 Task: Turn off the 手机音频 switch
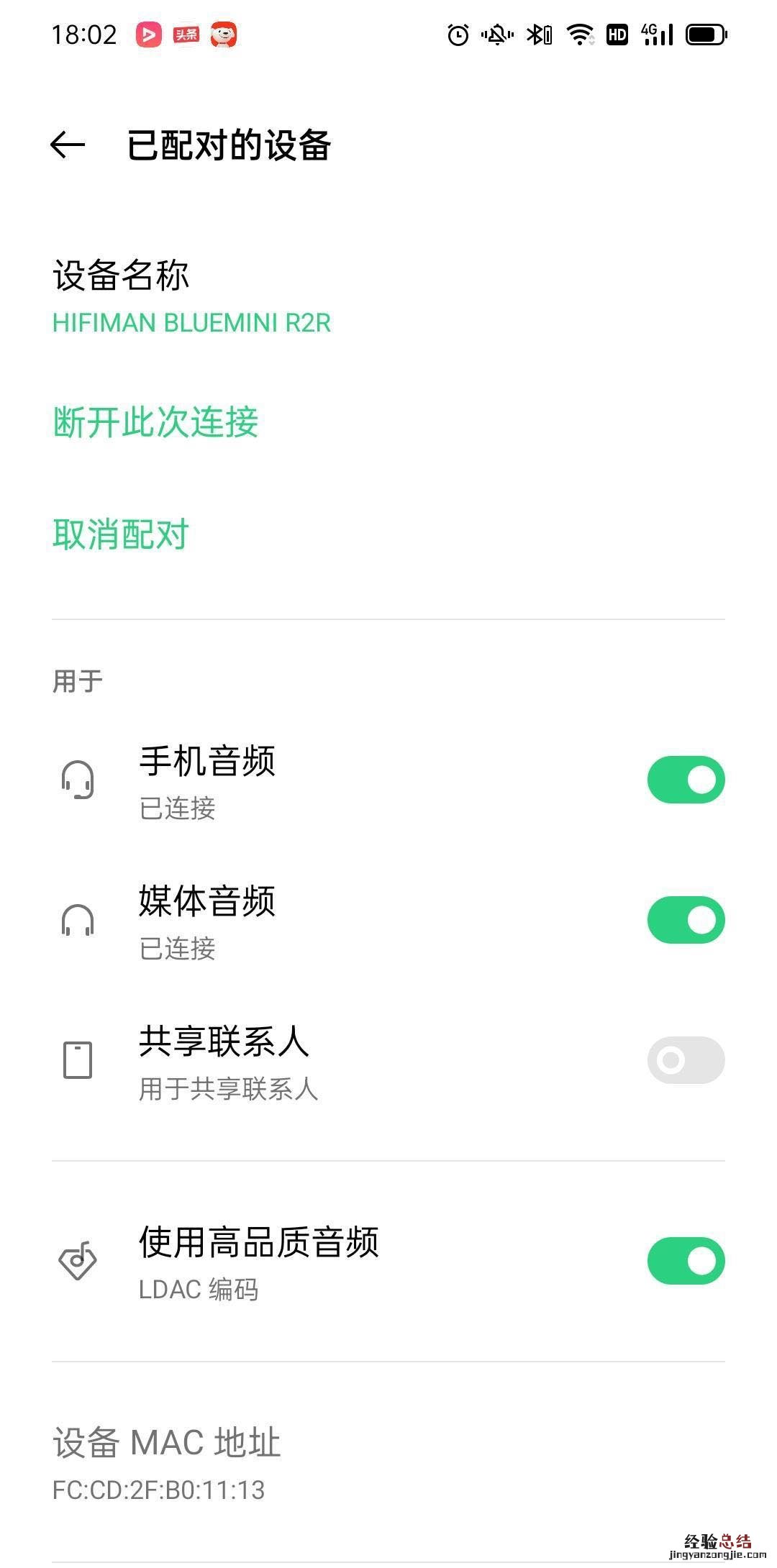[x=685, y=780]
